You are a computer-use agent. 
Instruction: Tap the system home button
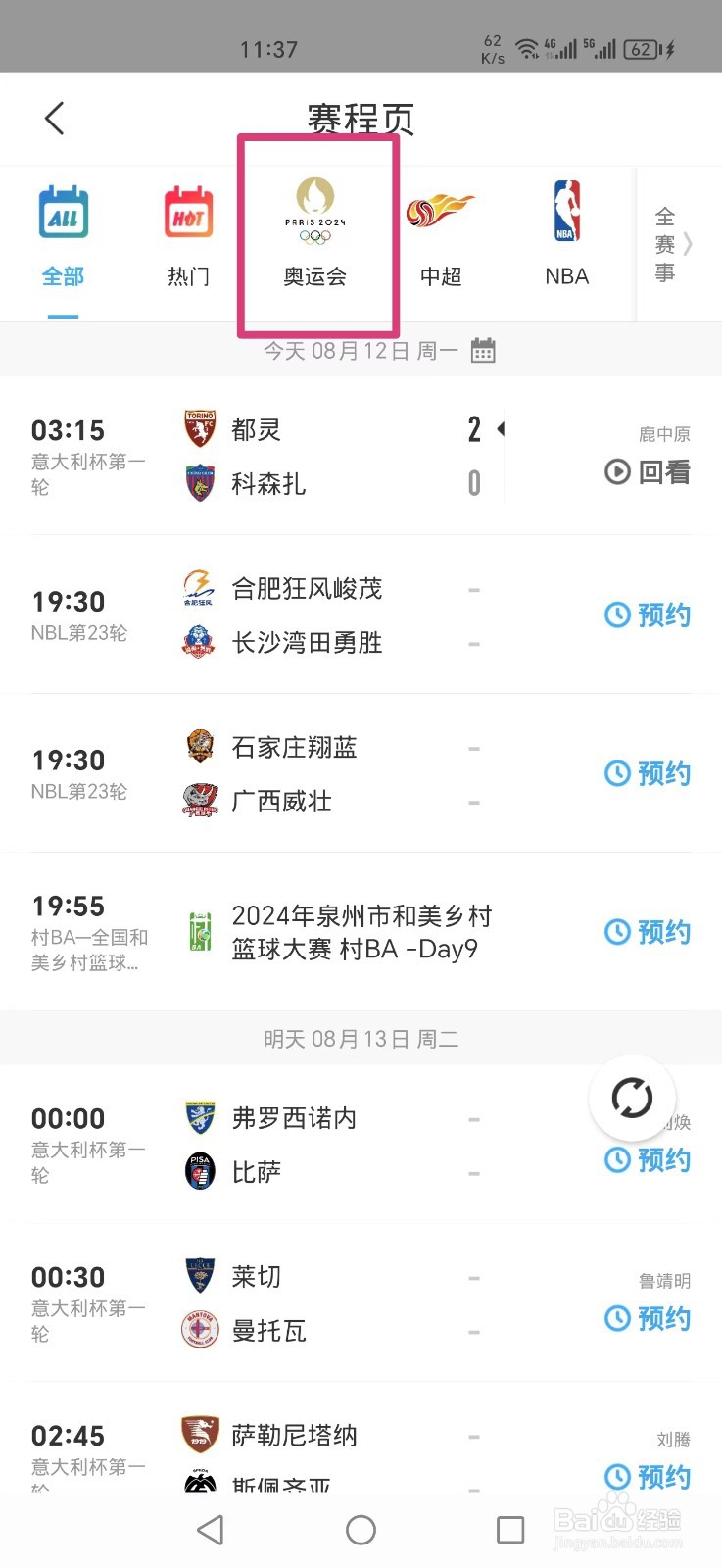pyautogui.click(x=361, y=1530)
